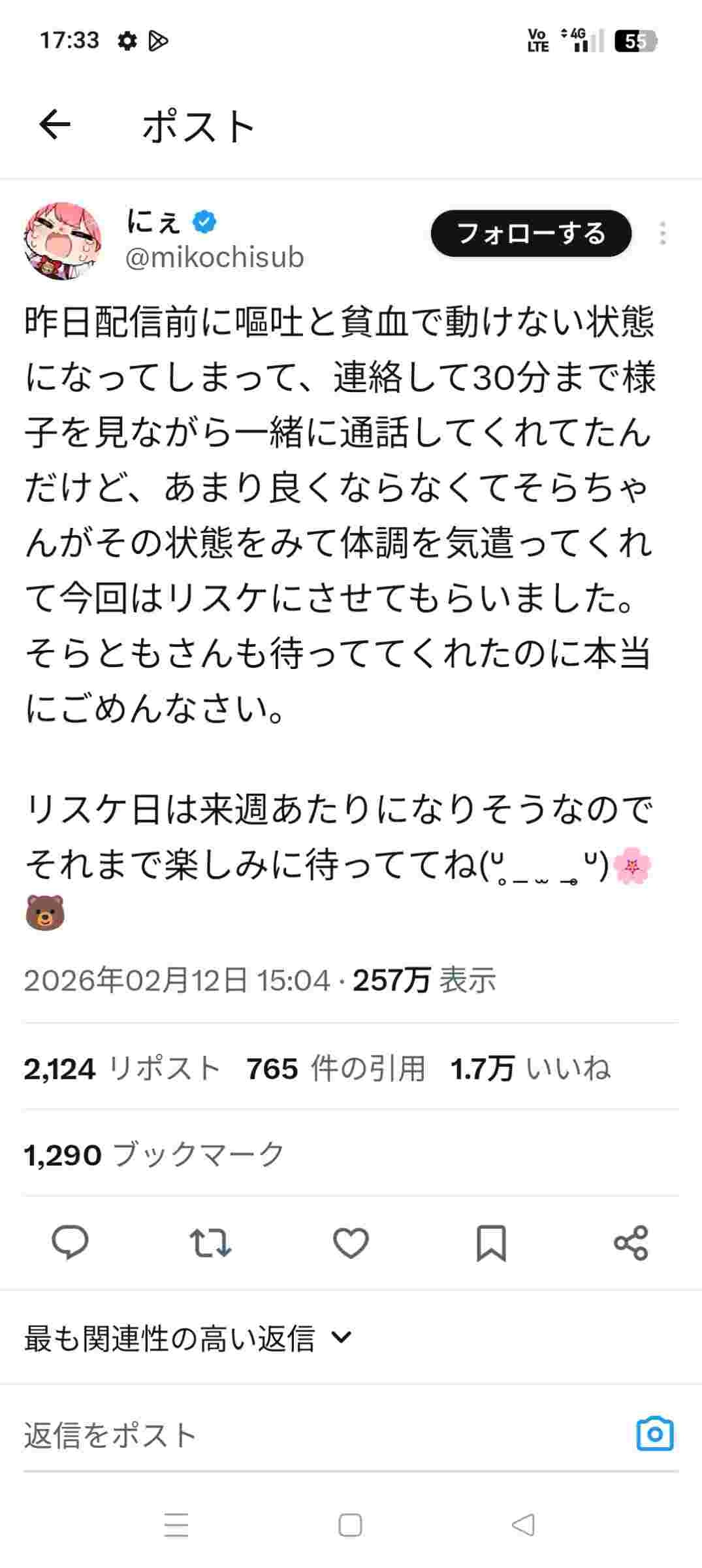Follow the @mikochisub account

[530, 233]
